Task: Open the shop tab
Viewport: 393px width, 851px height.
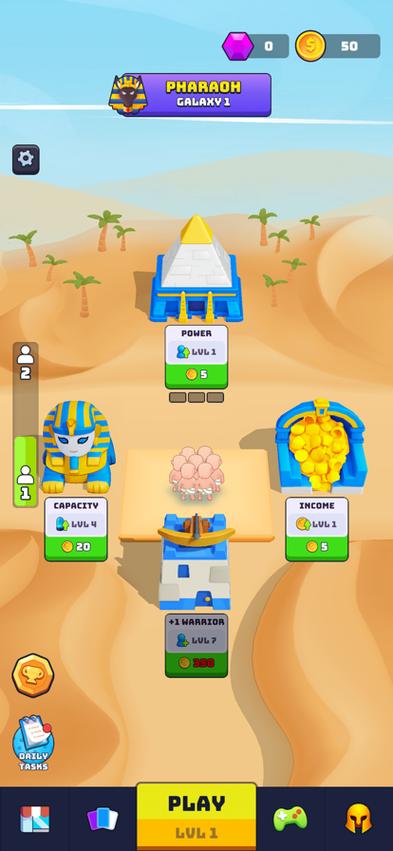Action: click(35, 819)
